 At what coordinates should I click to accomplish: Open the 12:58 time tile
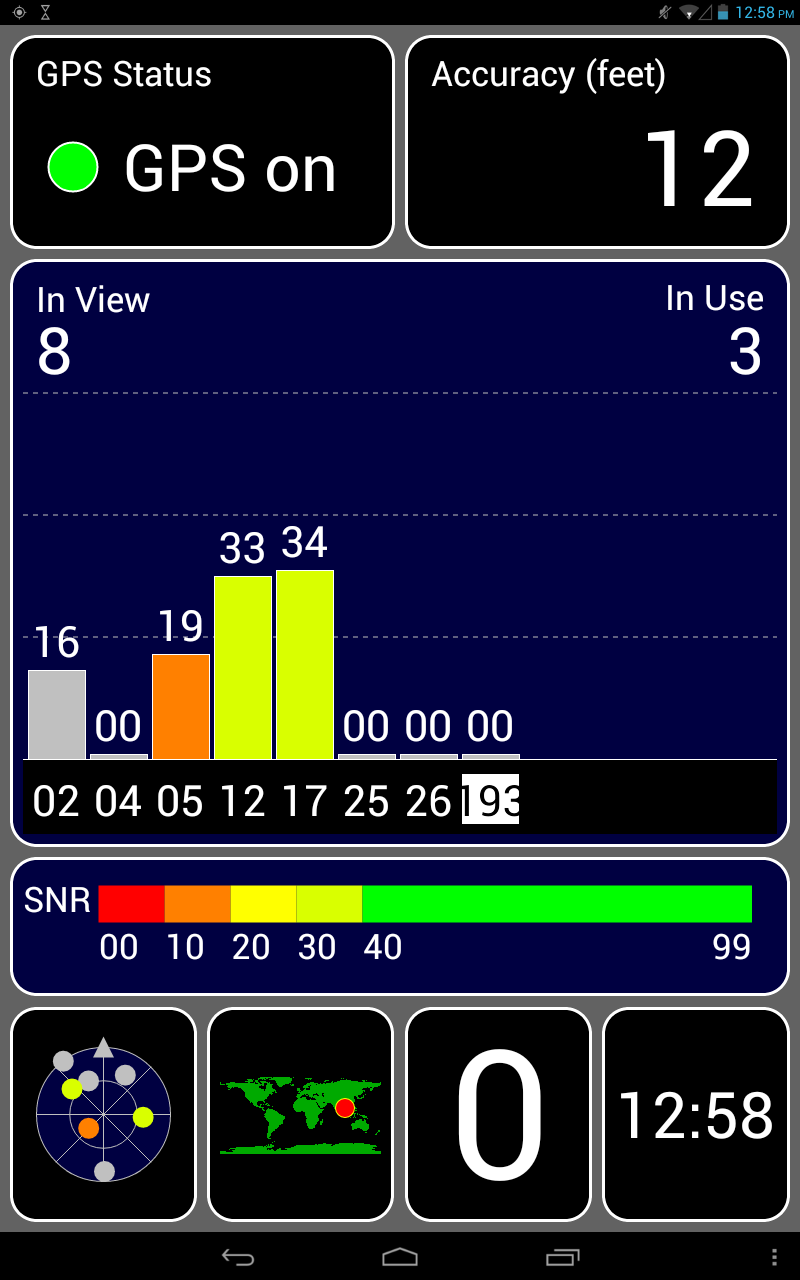click(696, 1114)
